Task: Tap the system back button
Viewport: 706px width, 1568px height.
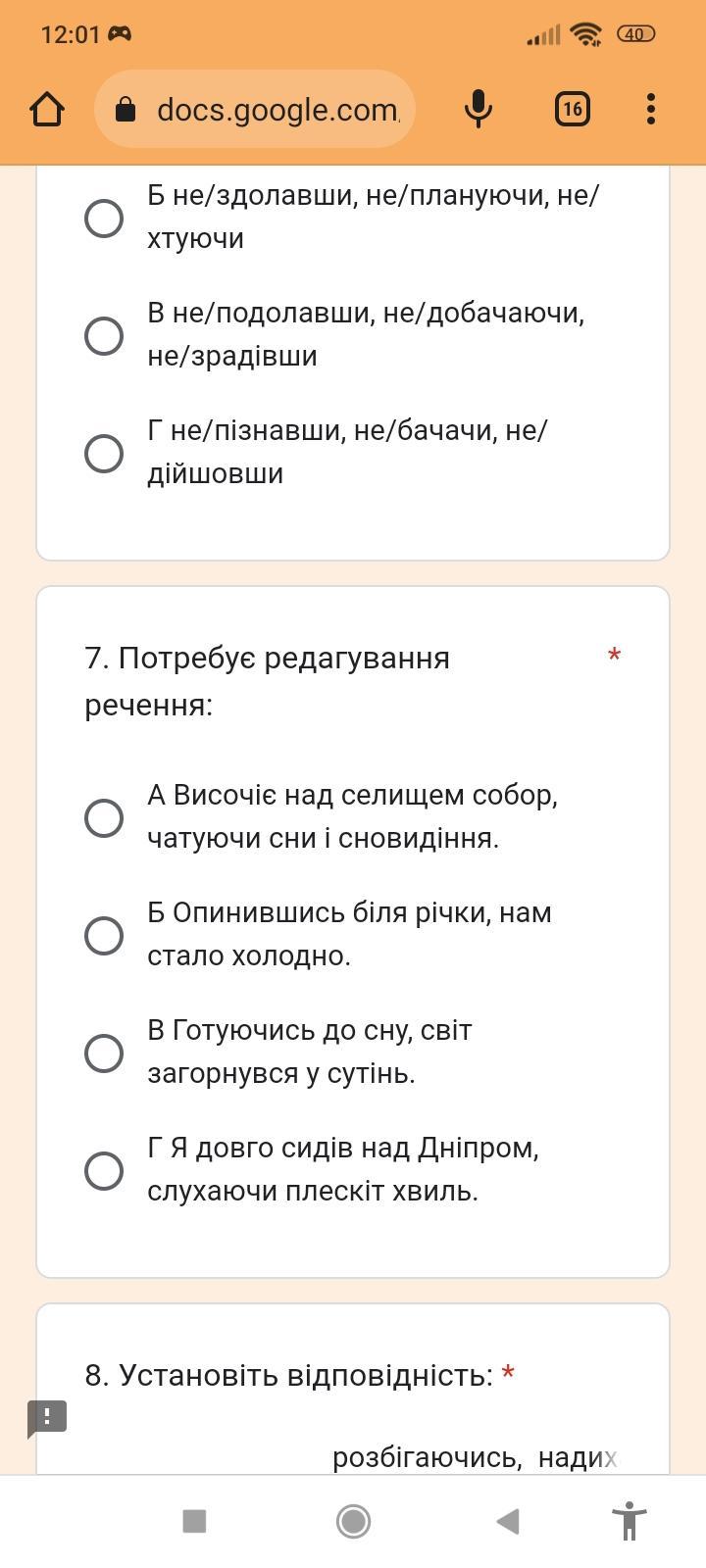Action: pyautogui.click(x=507, y=1521)
